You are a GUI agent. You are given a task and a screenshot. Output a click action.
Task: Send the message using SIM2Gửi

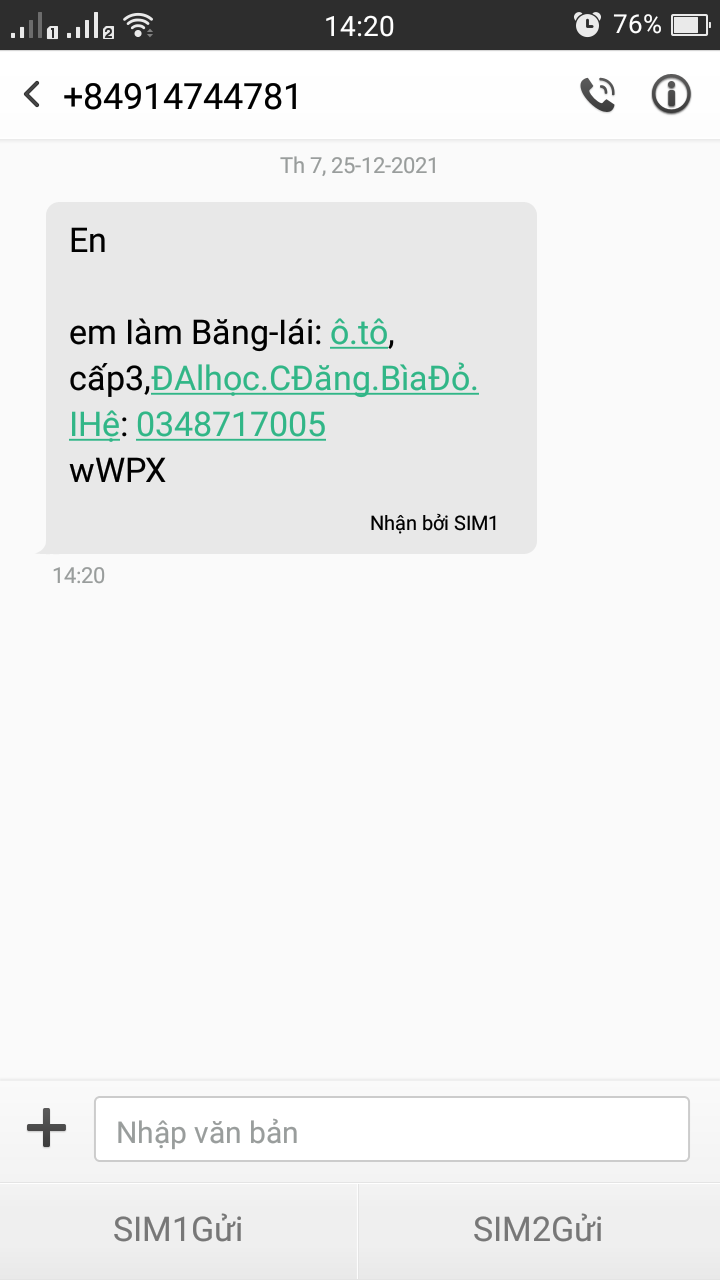pyautogui.click(x=538, y=1229)
